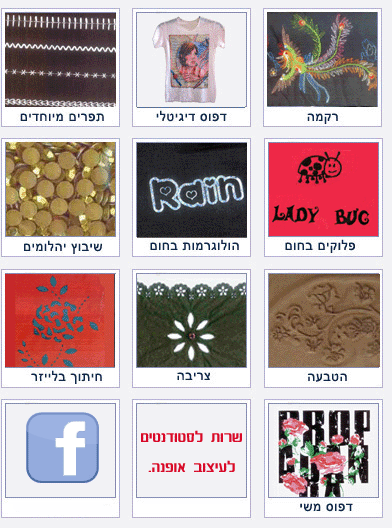
Task: Open the הולוגרמות בחום tile
Action: coord(191,197)
